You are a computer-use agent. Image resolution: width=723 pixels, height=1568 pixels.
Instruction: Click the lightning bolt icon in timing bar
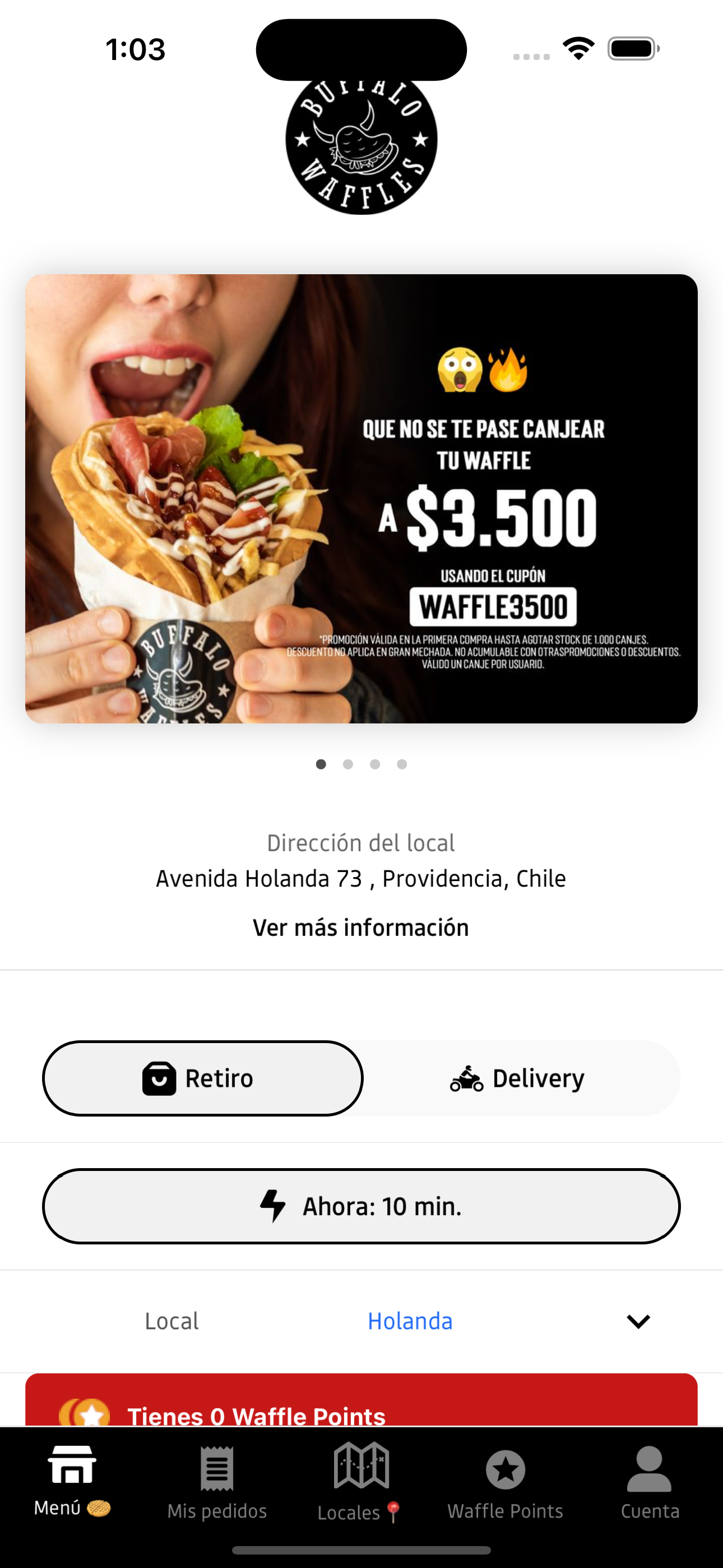click(x=274, y=1206)
